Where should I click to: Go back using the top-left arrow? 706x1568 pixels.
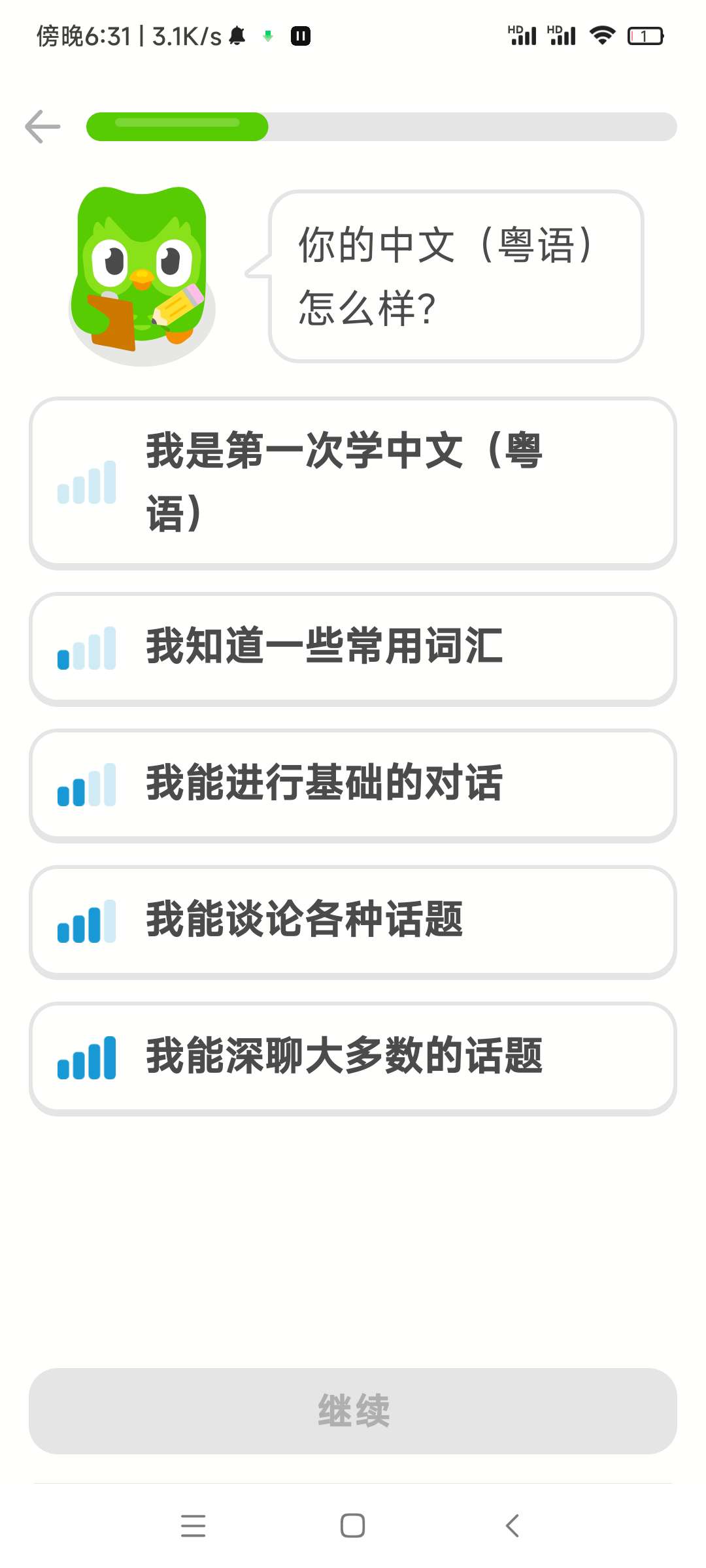[x=43, y=127]
